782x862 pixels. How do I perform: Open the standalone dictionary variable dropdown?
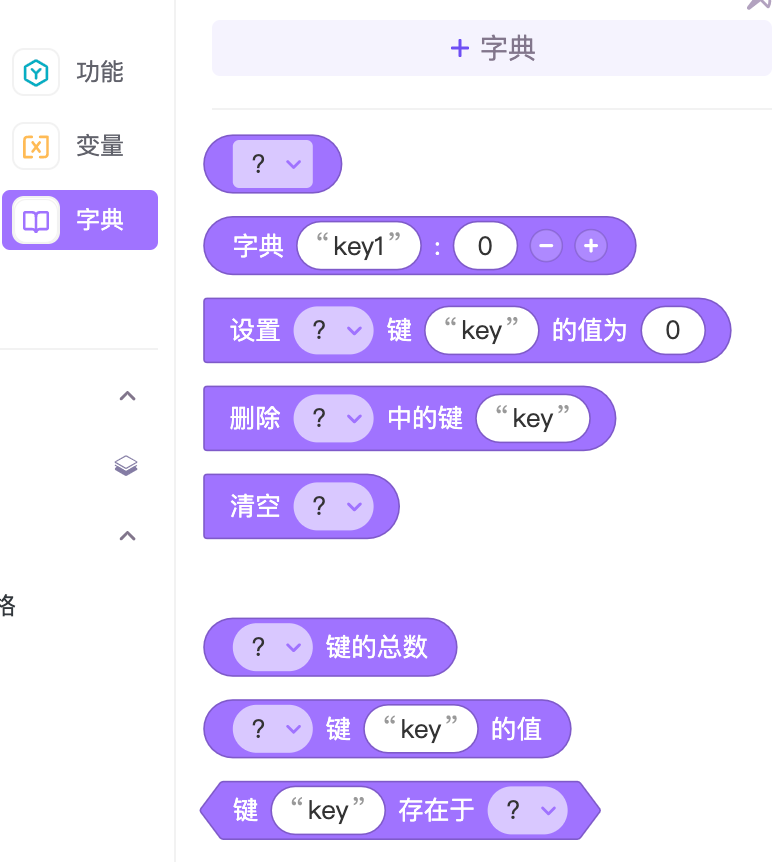(273, 164)
